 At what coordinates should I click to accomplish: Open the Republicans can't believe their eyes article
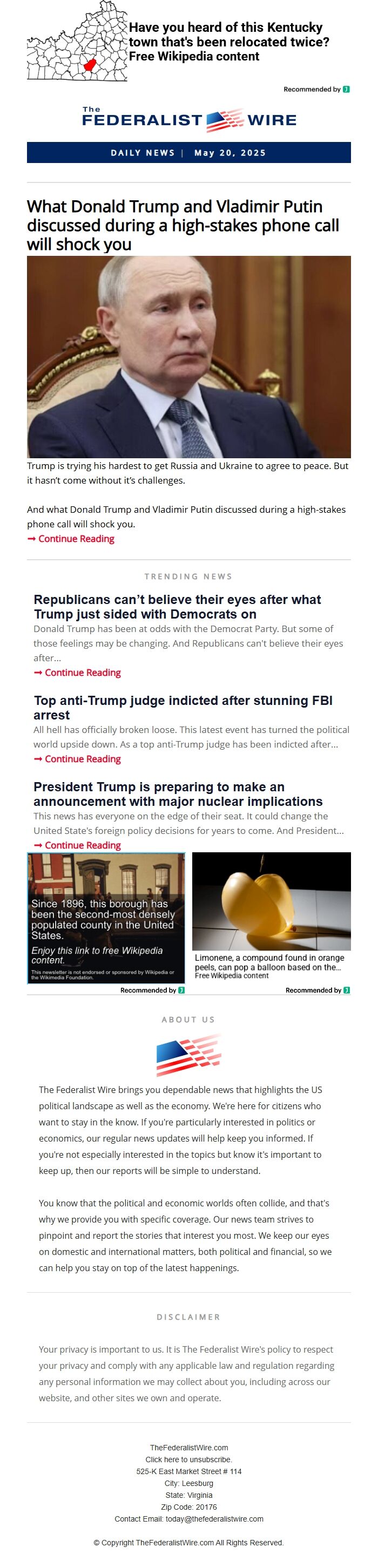(x=177, y=607)
